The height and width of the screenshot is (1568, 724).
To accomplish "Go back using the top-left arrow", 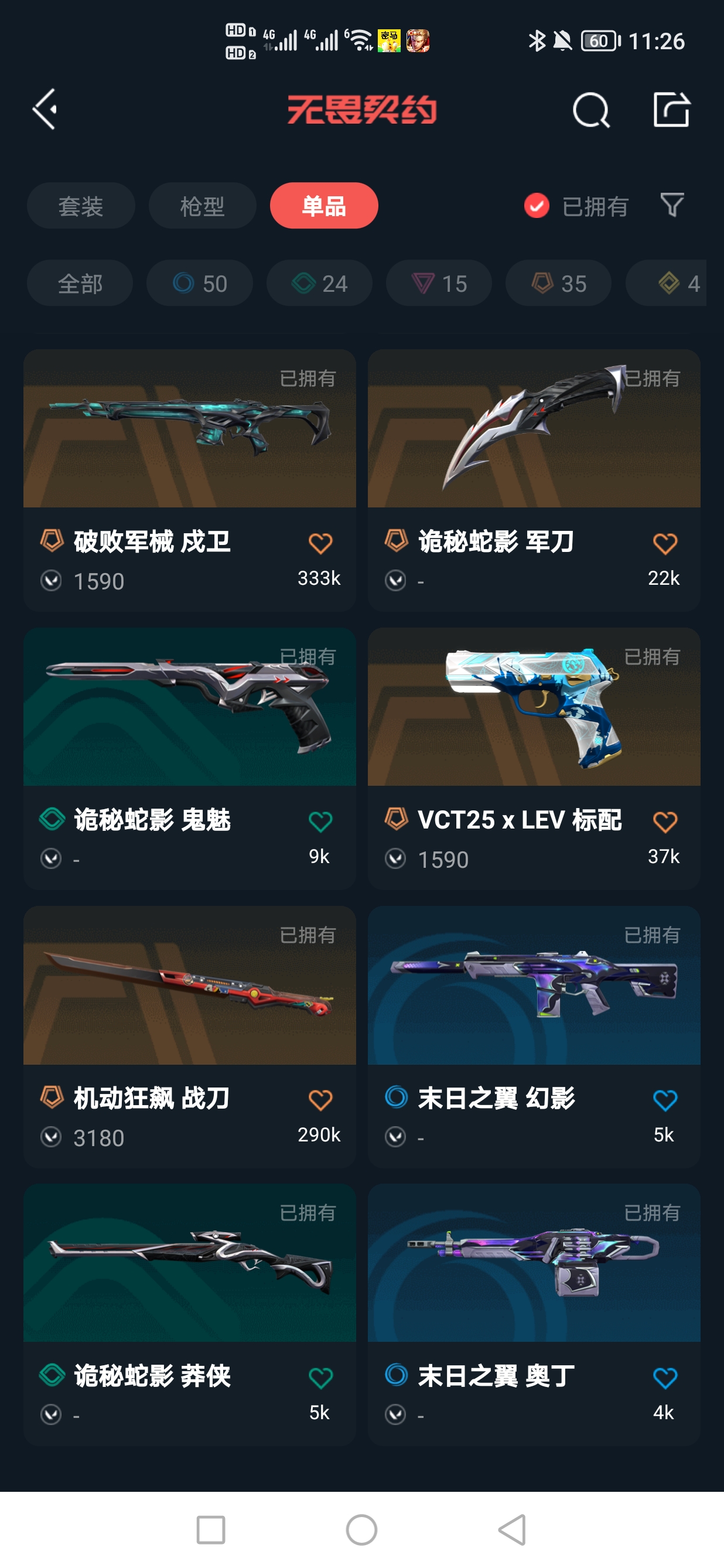I will [46, 109].
